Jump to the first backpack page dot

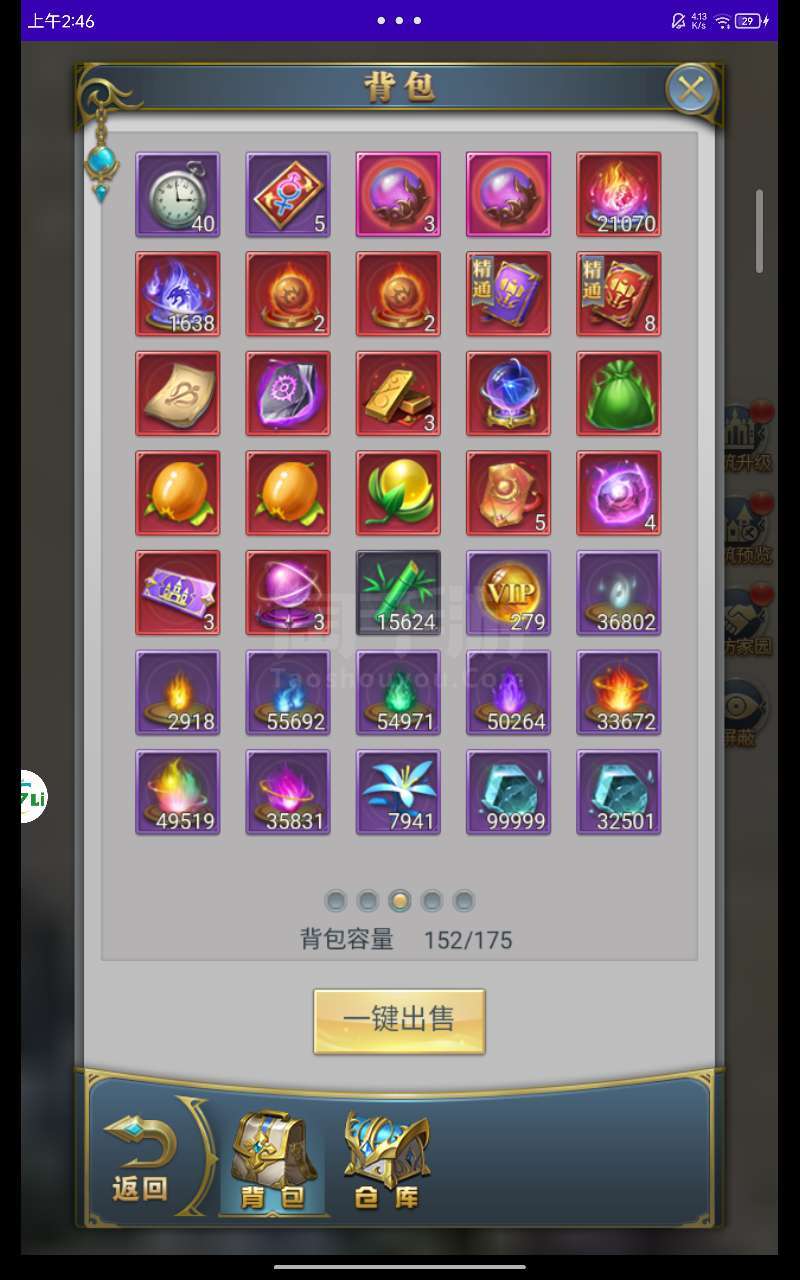pyautogui.click(x=336, y=901)
